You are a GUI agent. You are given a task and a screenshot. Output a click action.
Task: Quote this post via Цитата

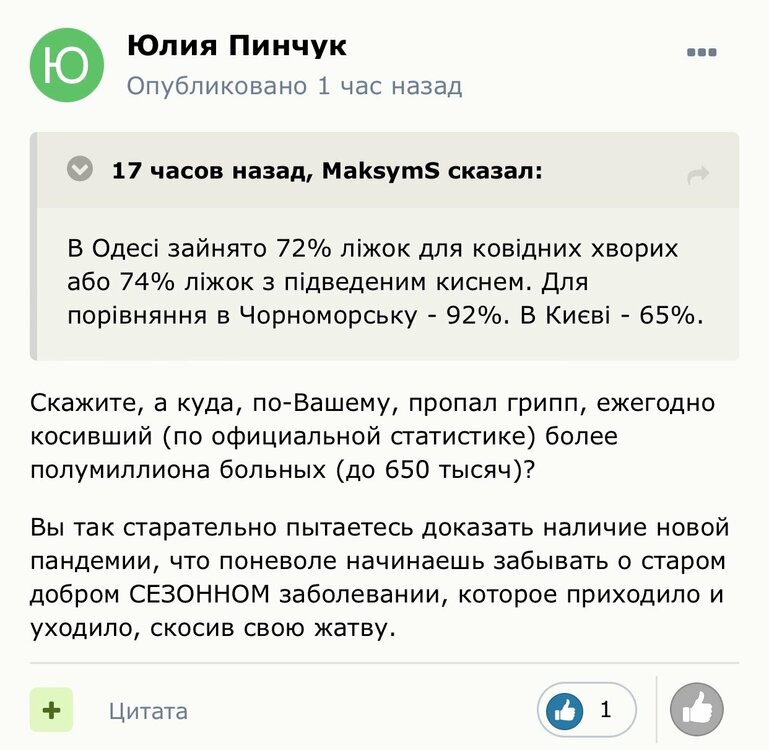point(147,711)
